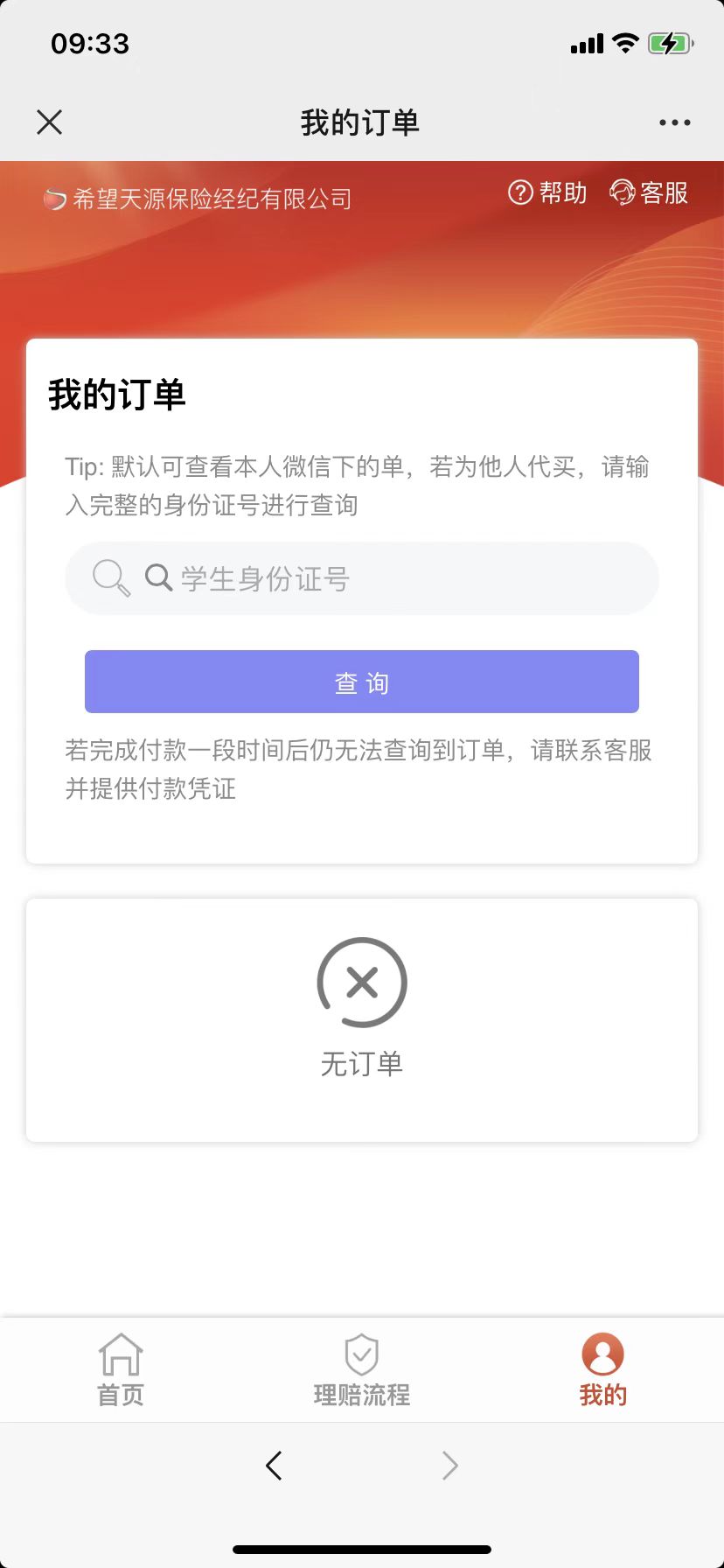Tap the 查询 button

(362, 682)
